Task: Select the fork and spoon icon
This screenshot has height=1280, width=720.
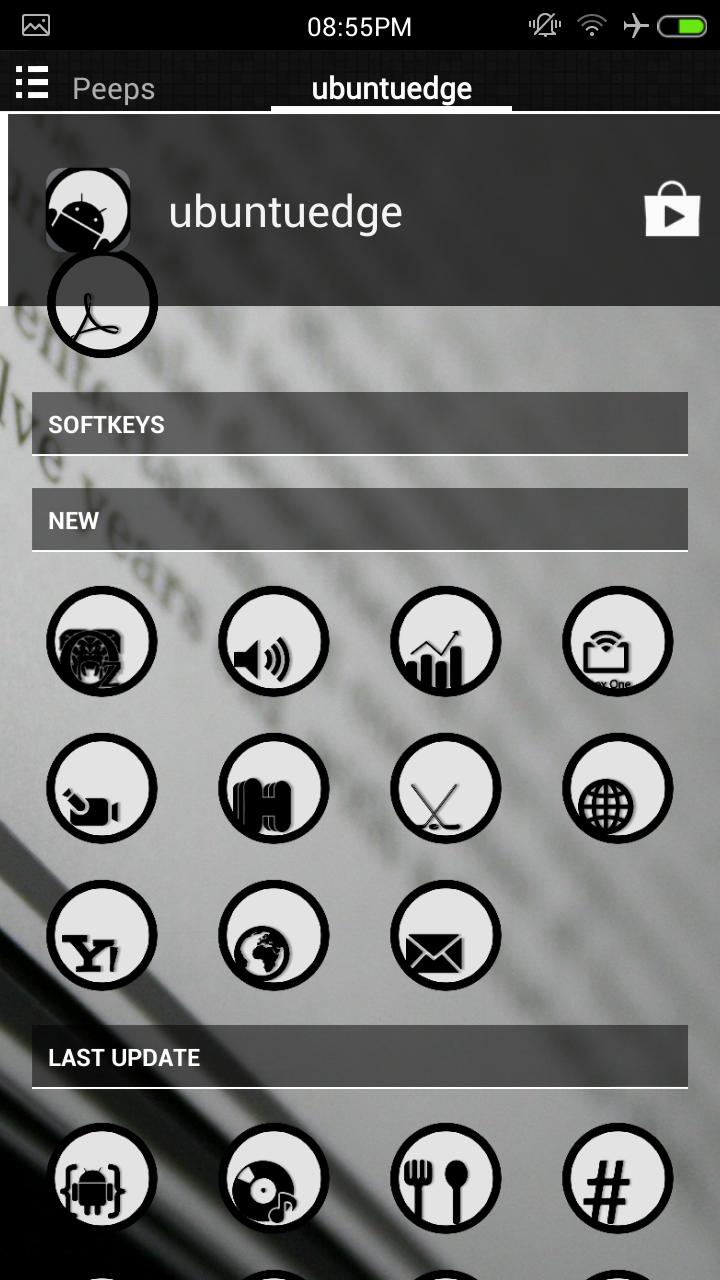Action: click(445, 1178)
